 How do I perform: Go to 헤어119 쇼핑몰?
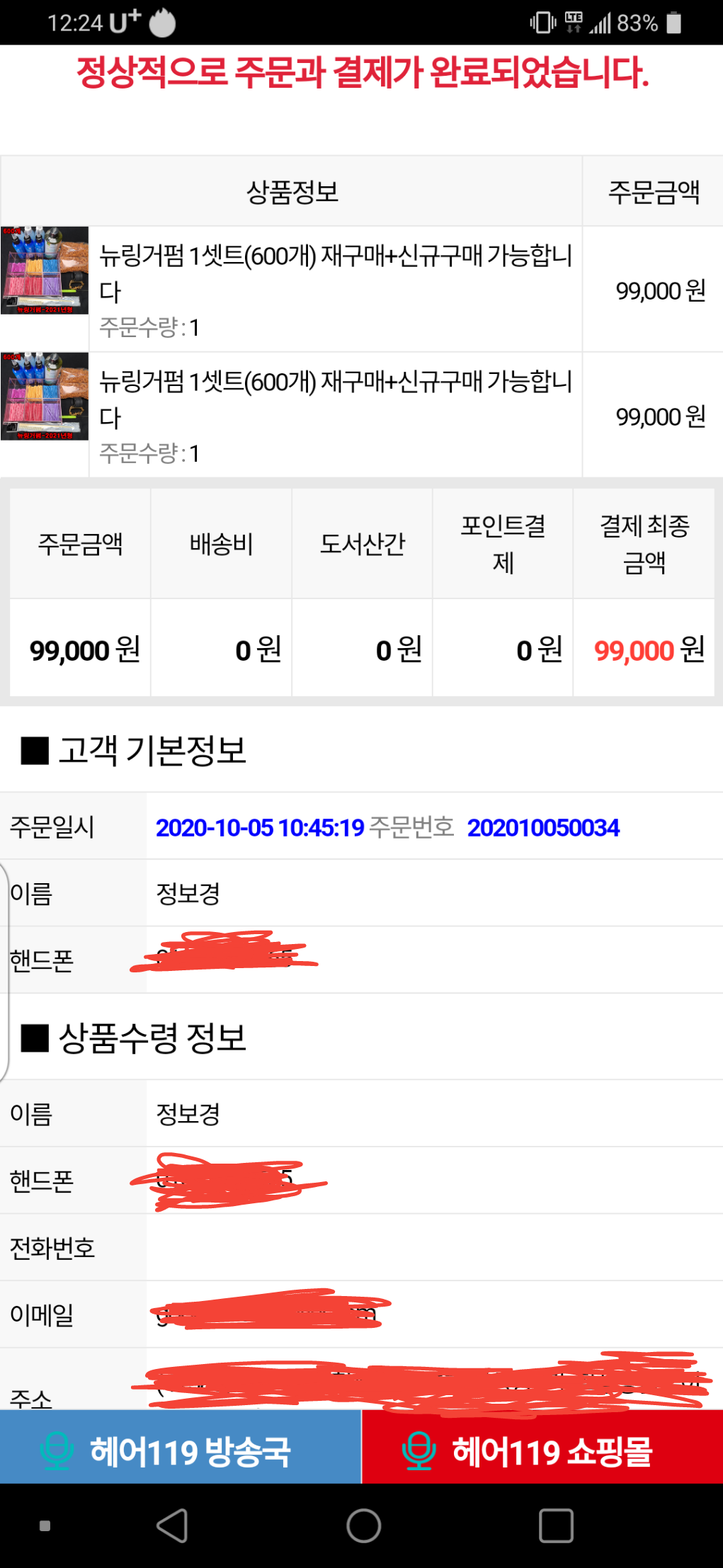pos(542,1447)
